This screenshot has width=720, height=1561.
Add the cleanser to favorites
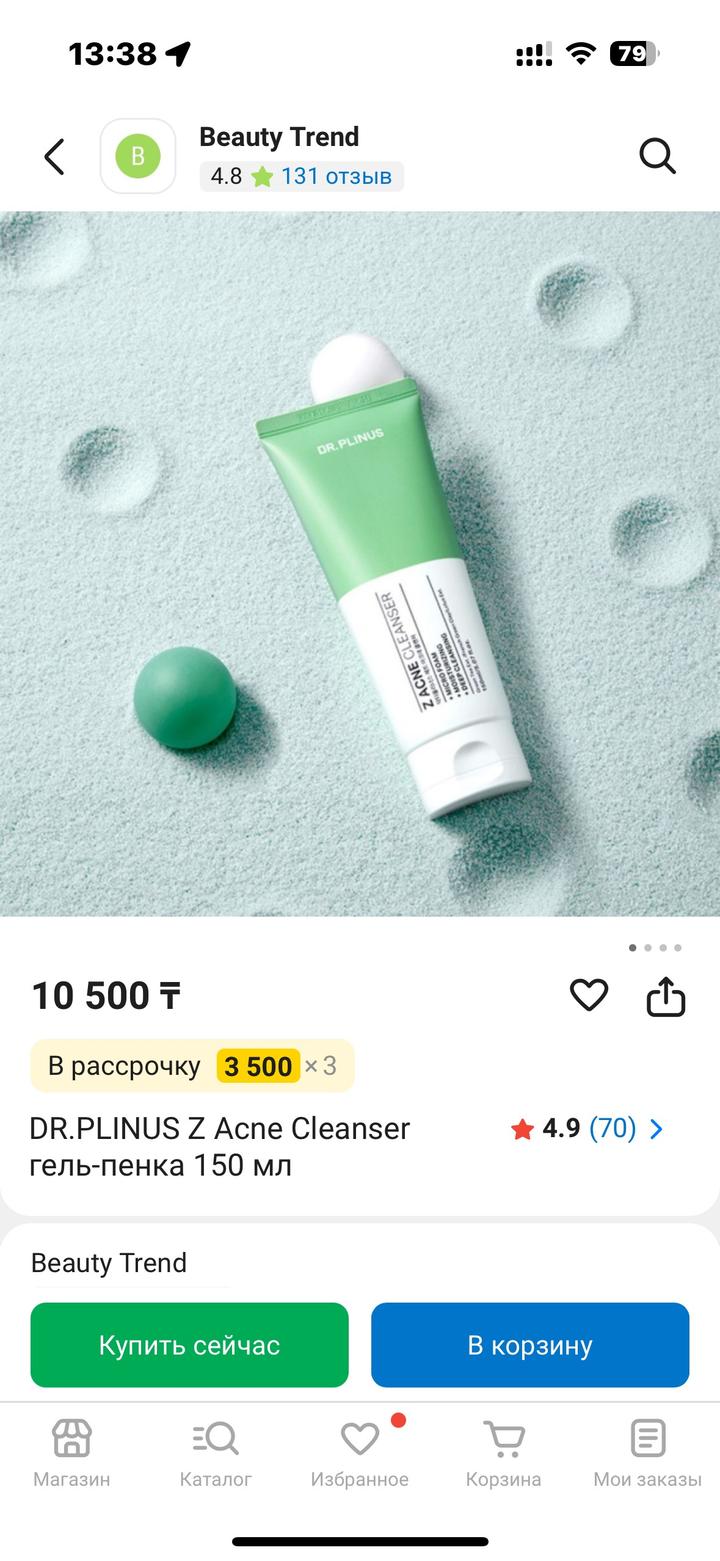(588, 995)
